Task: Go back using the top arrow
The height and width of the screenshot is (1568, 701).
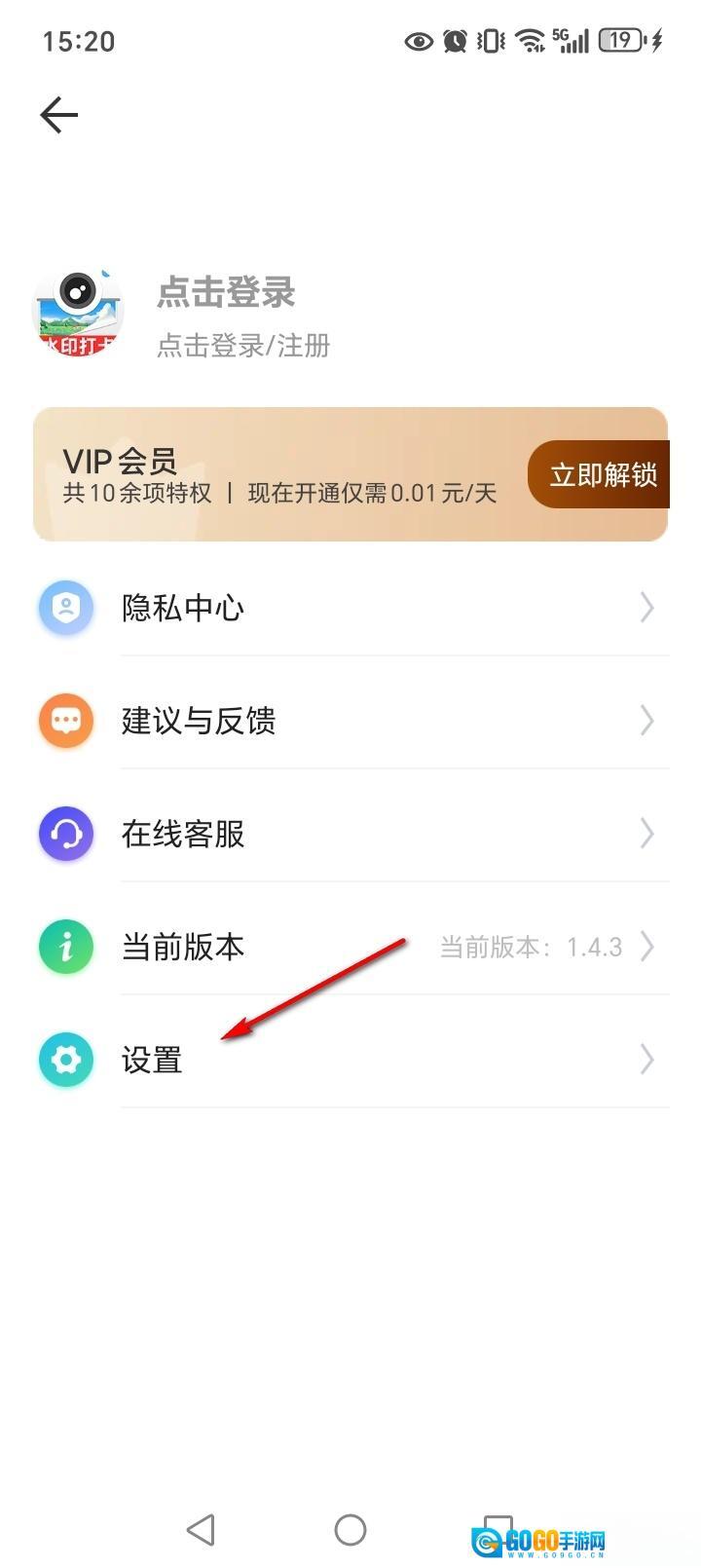Action: coord(58,115)
